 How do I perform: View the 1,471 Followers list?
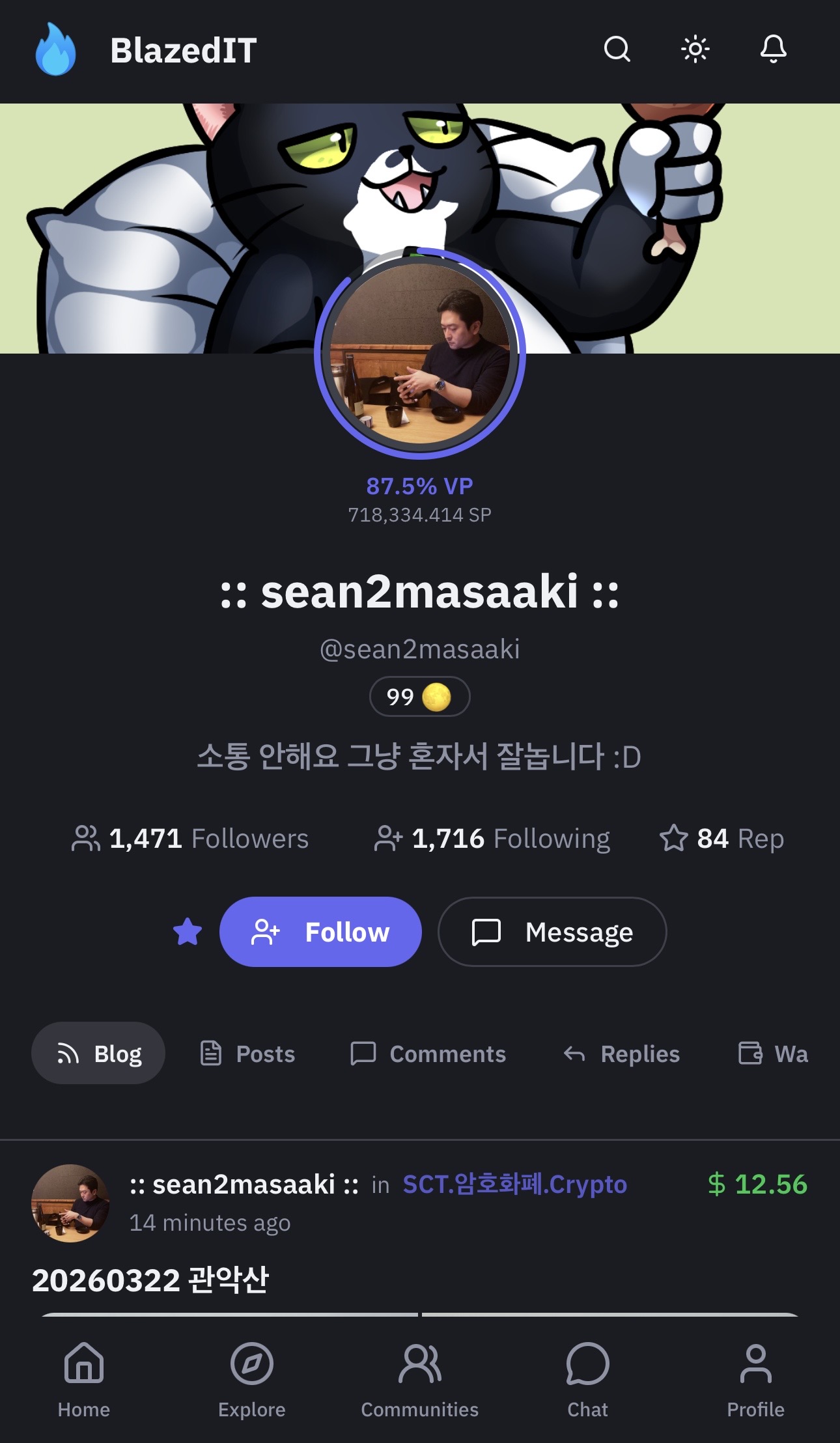190,839
